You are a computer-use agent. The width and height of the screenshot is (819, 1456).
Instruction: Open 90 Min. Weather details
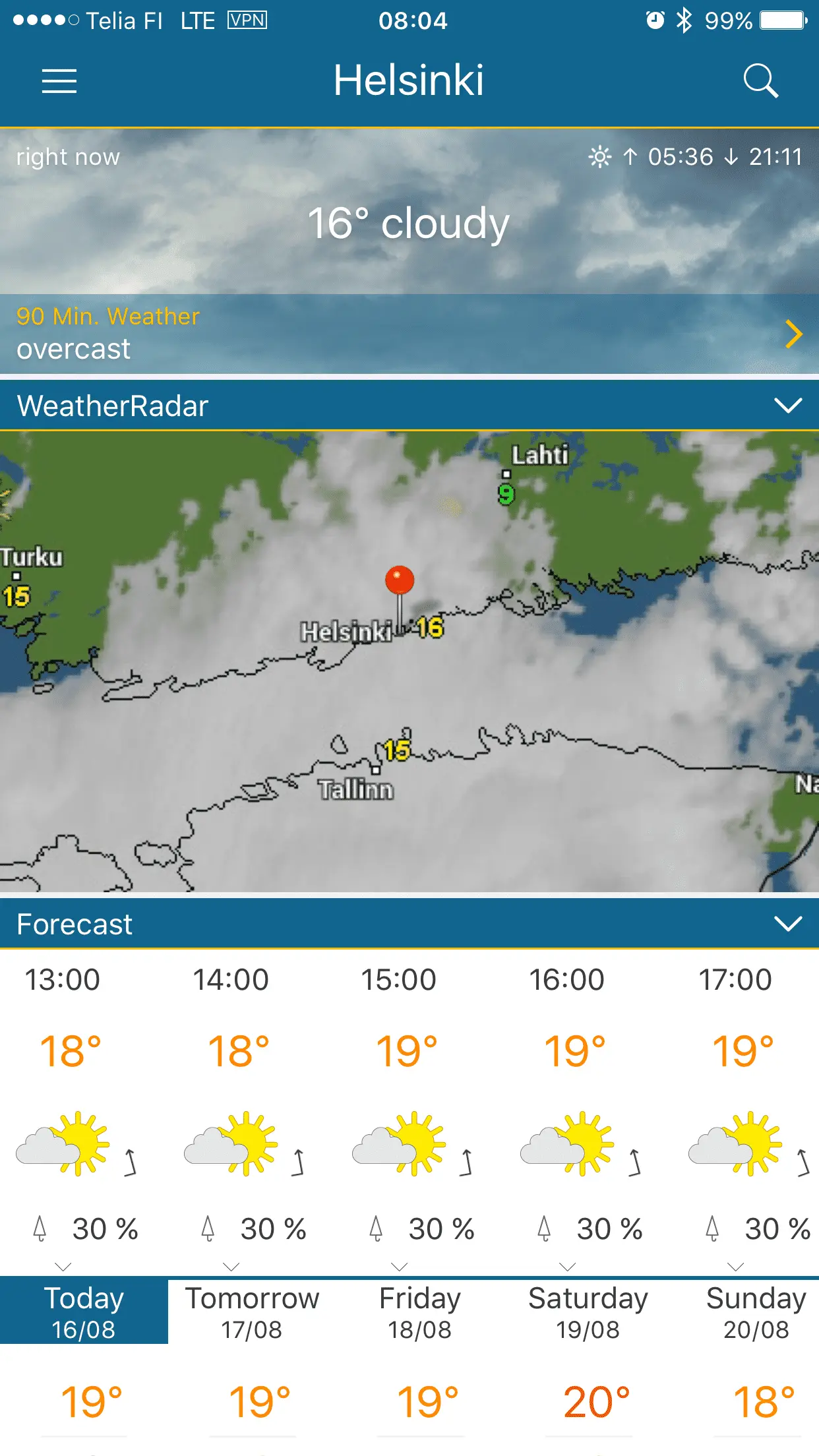tap(409, 334)
